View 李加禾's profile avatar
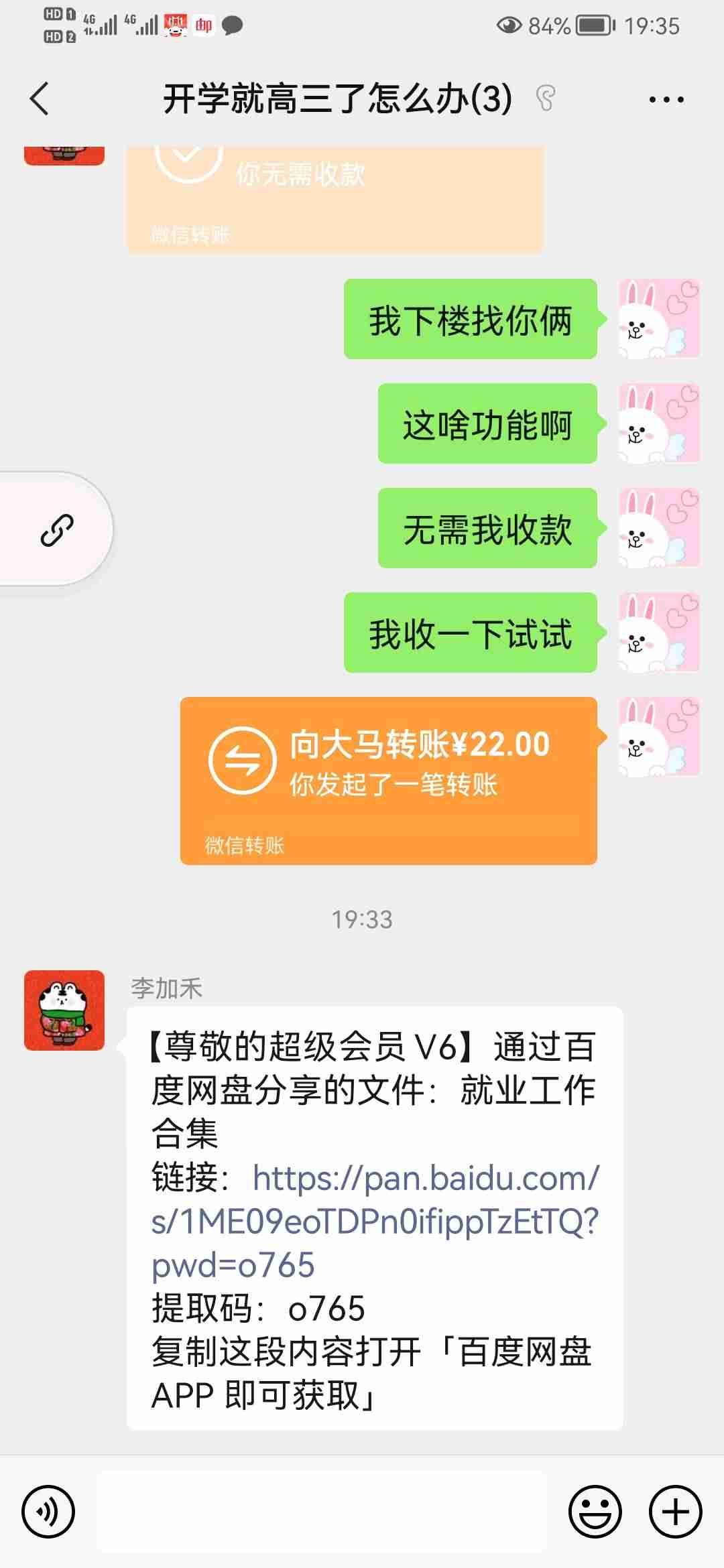This screenshot has height=1568, width=724. click(64, 1010)
